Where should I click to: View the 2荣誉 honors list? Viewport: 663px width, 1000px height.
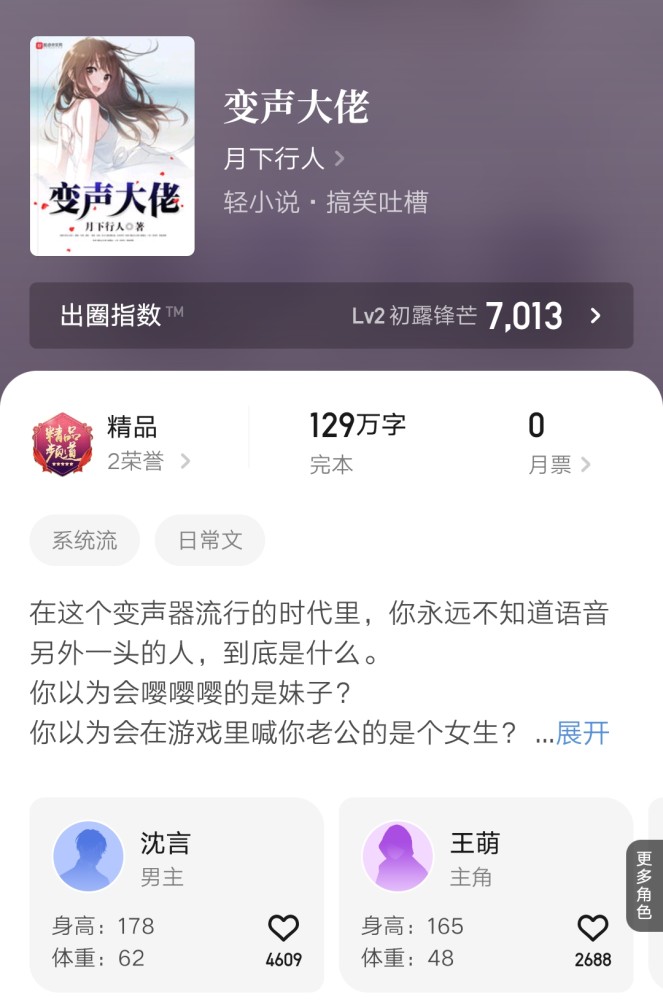point(148,461)
